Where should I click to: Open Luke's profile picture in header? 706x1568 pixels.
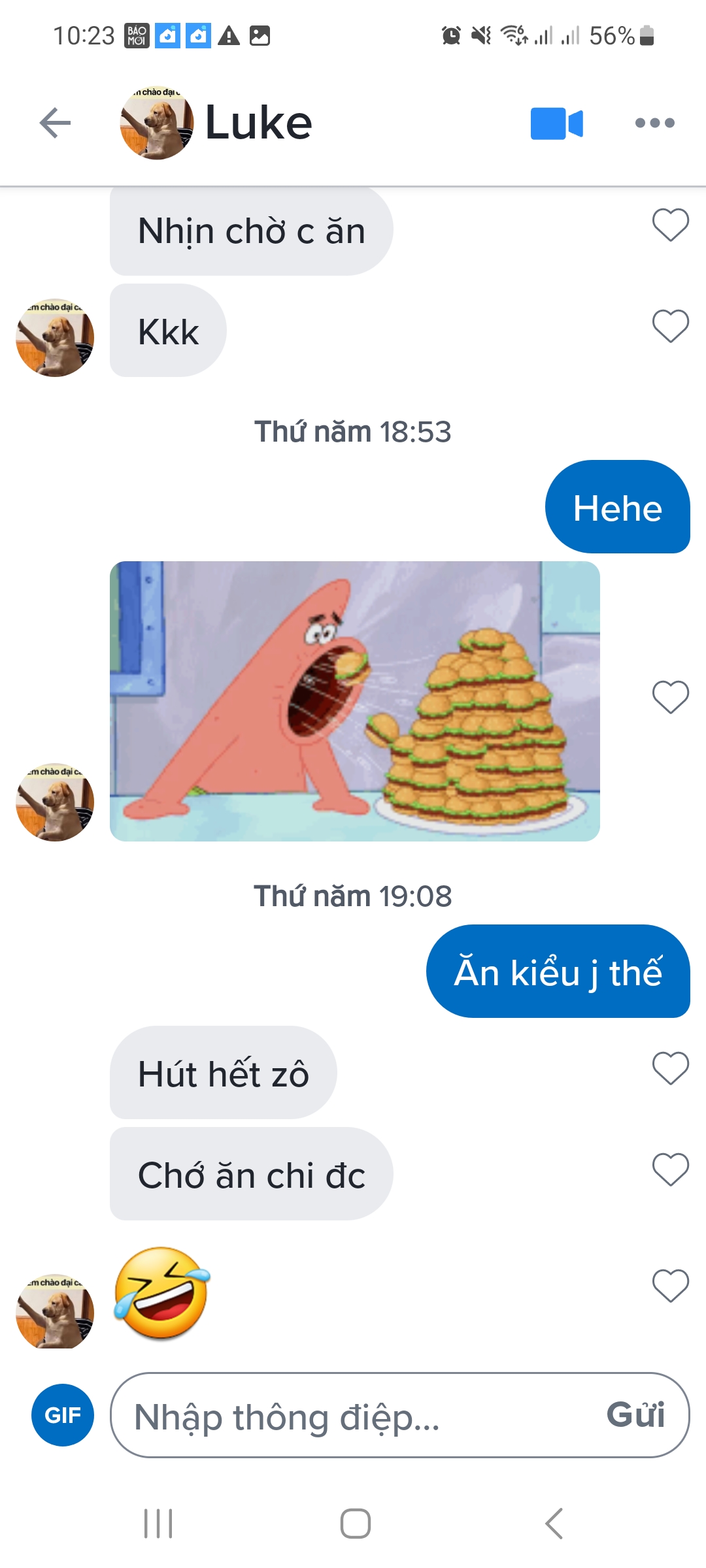157,123
